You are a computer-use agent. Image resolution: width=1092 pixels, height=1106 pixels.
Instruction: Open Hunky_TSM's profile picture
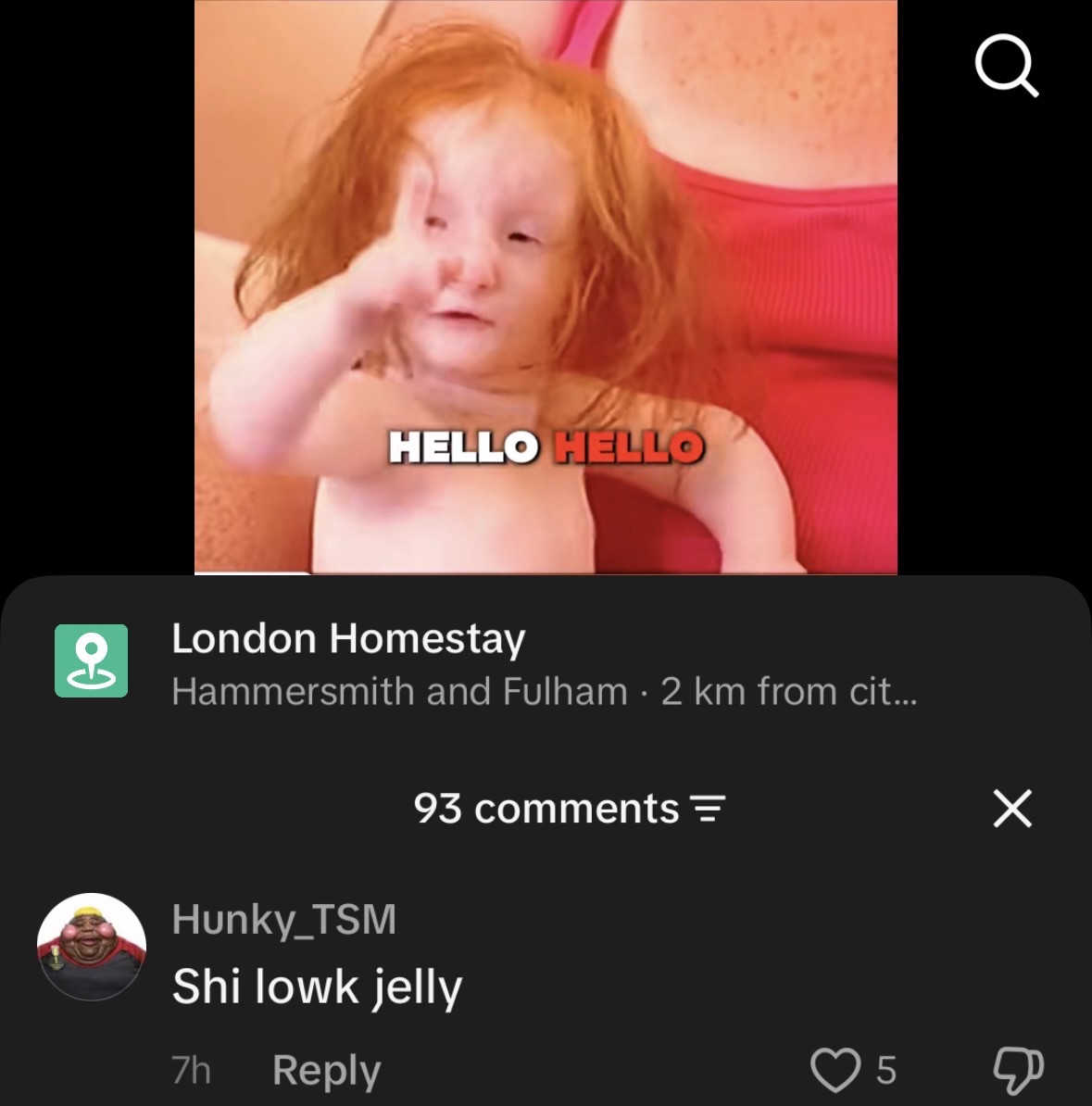92,947
